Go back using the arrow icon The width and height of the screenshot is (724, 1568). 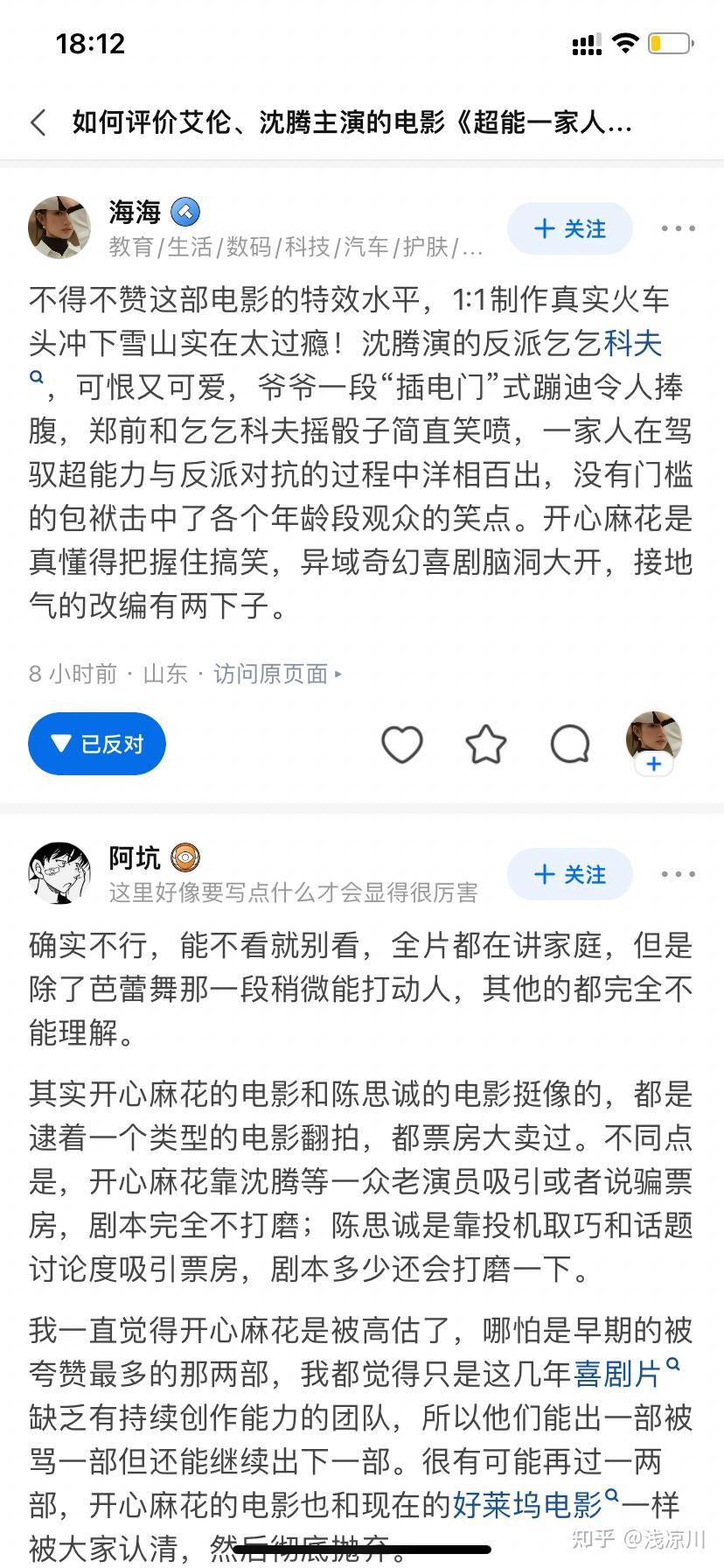point(38,122)
